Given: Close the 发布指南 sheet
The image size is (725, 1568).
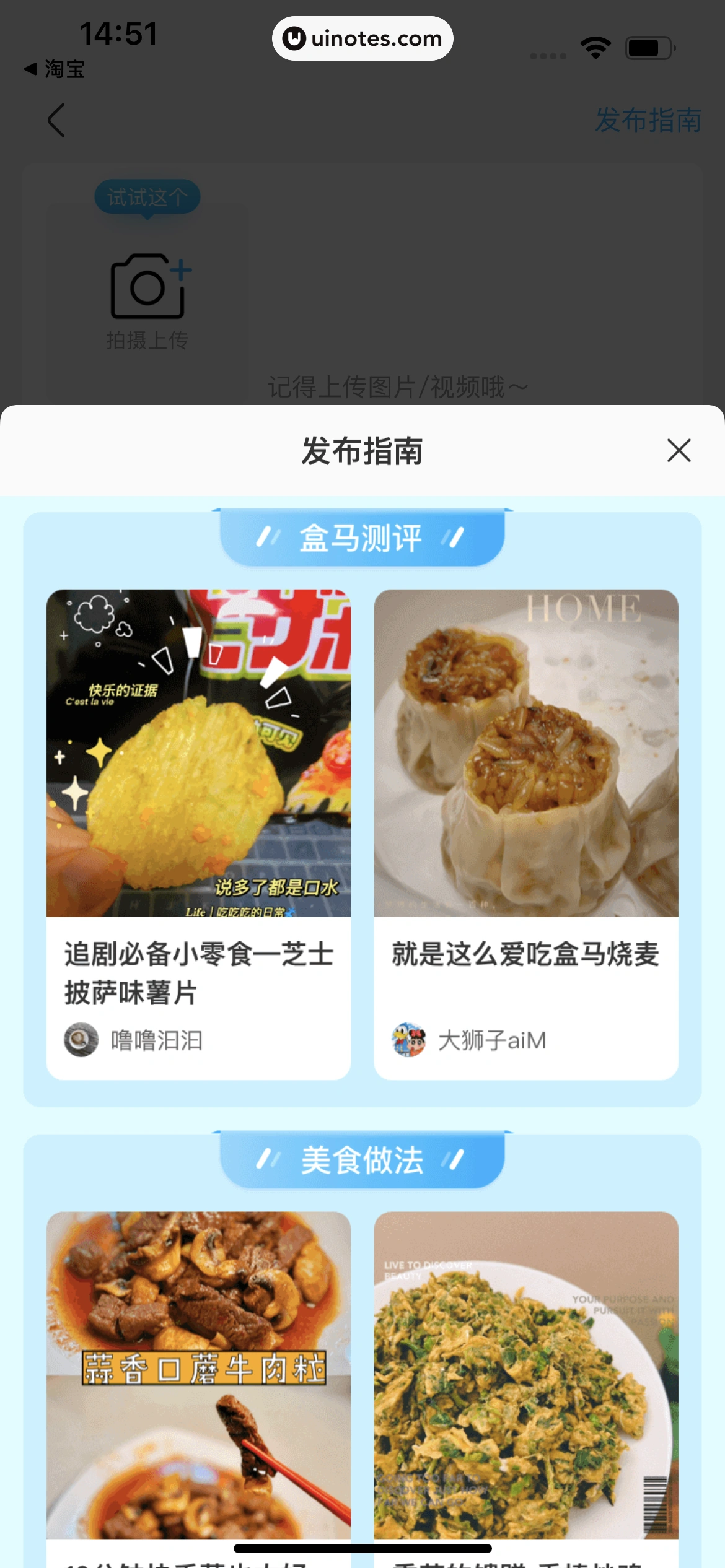Looking at the screenshot, I should 679,450.
